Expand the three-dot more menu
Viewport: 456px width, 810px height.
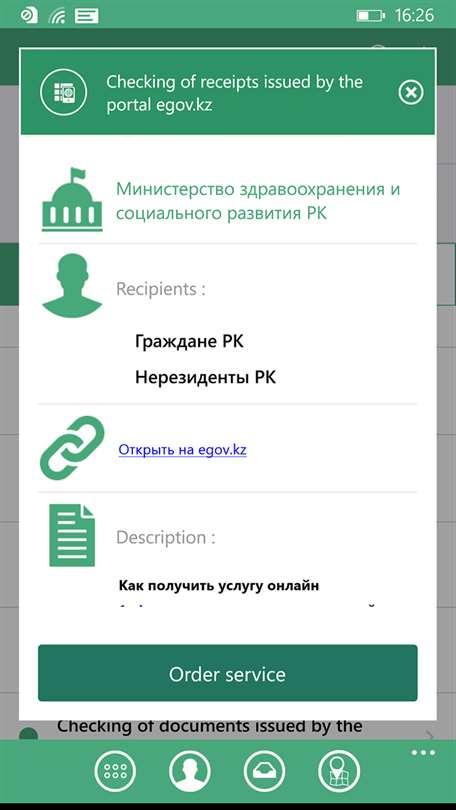point(423,753)
